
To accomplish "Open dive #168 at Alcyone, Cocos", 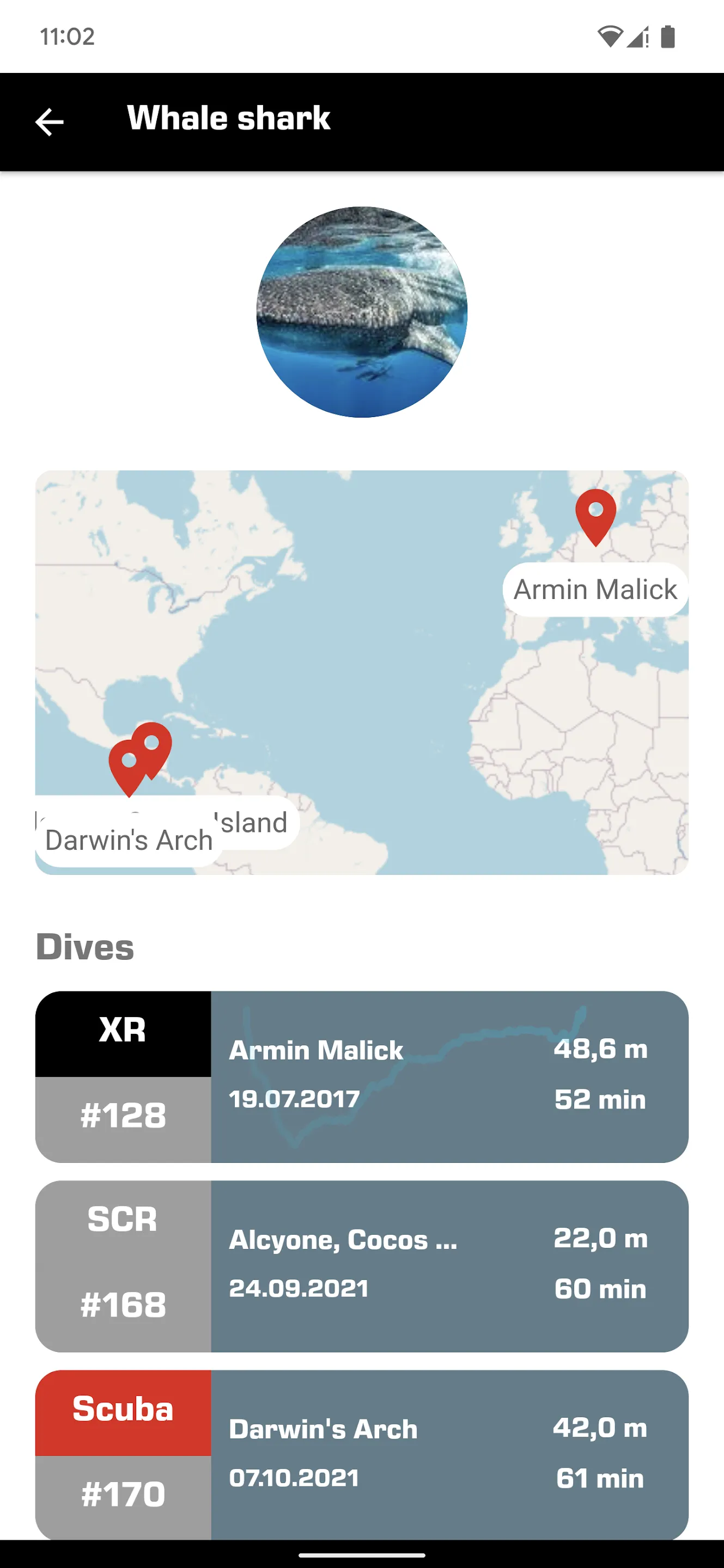I will [x=362, y=1266].
